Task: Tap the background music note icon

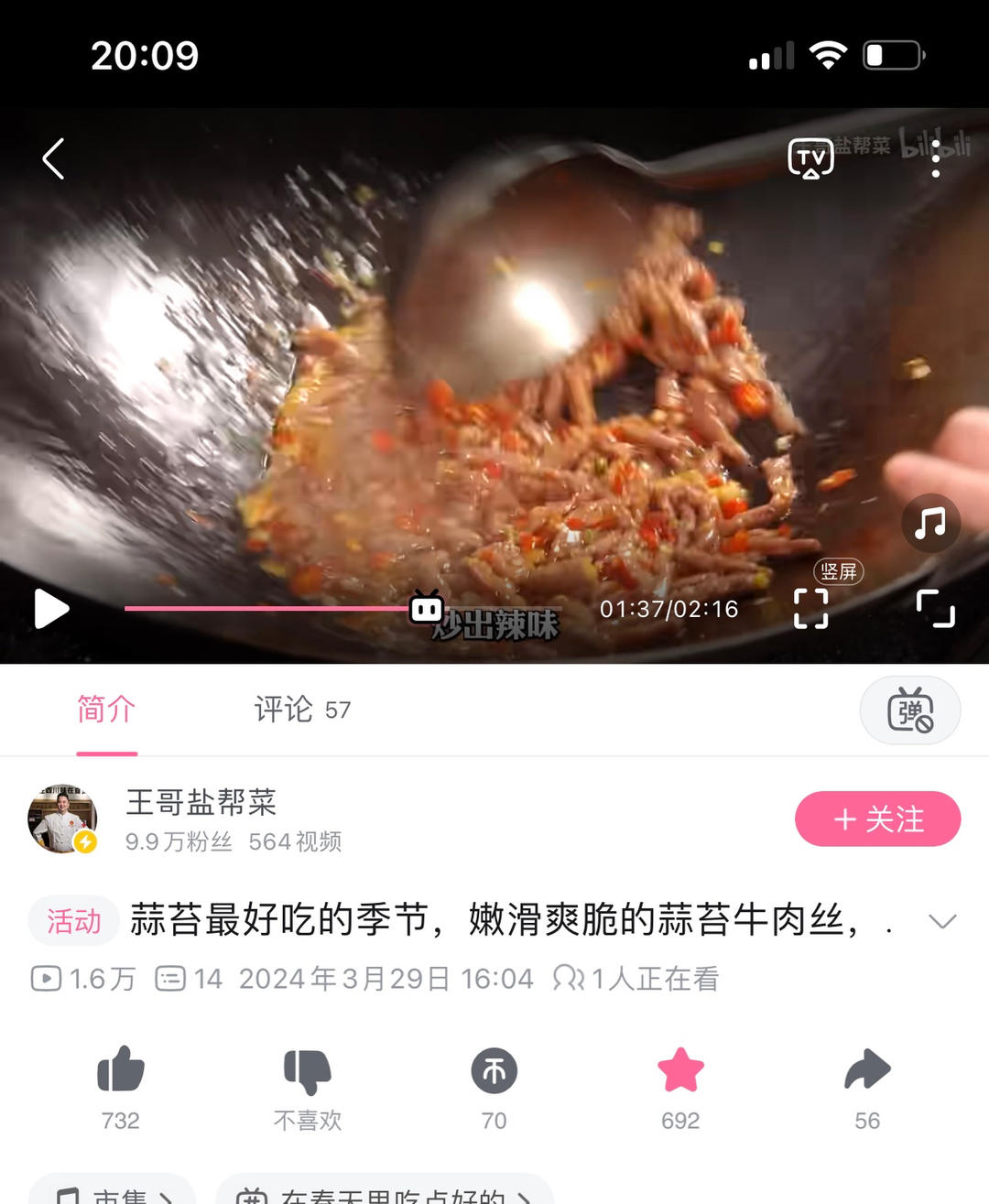Action: coord(930,524)
